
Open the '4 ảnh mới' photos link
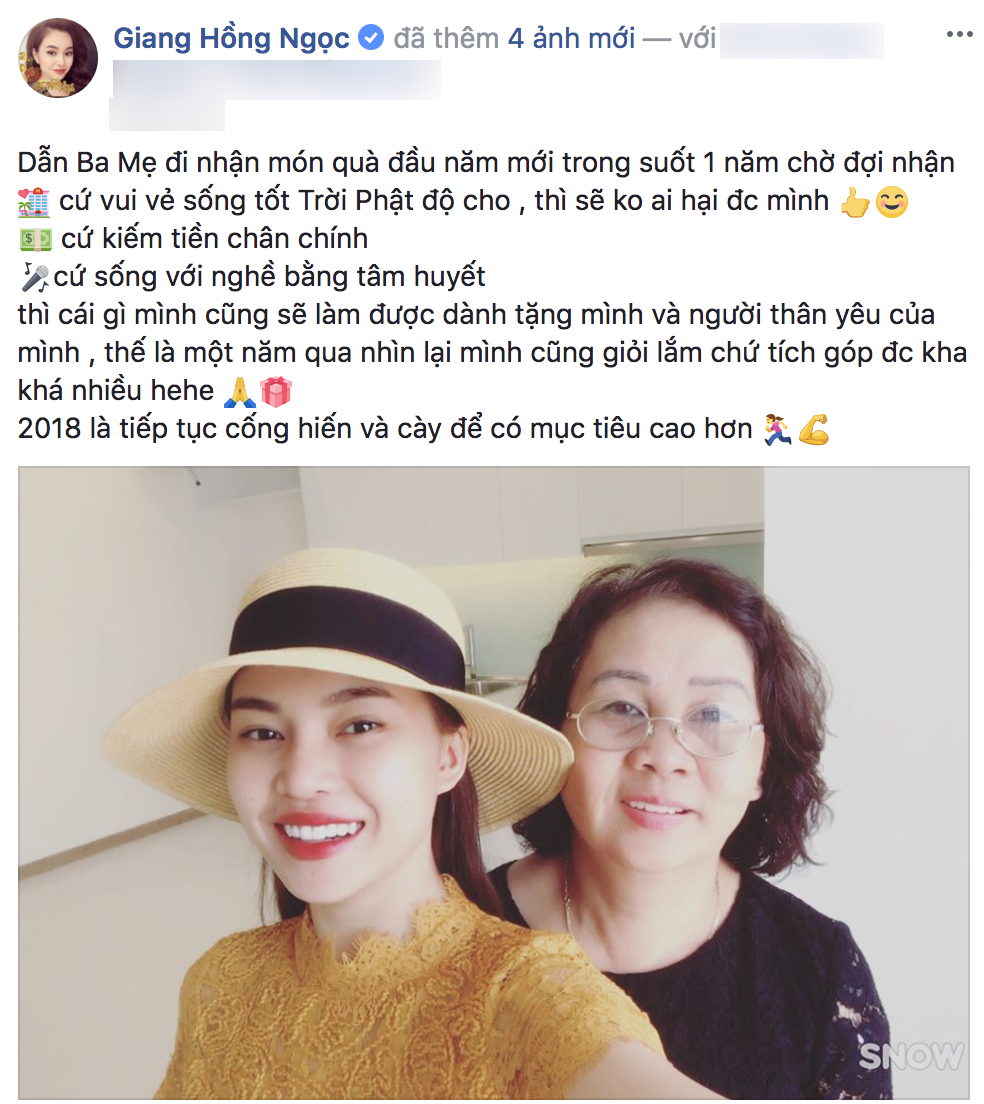coord(571,39)
